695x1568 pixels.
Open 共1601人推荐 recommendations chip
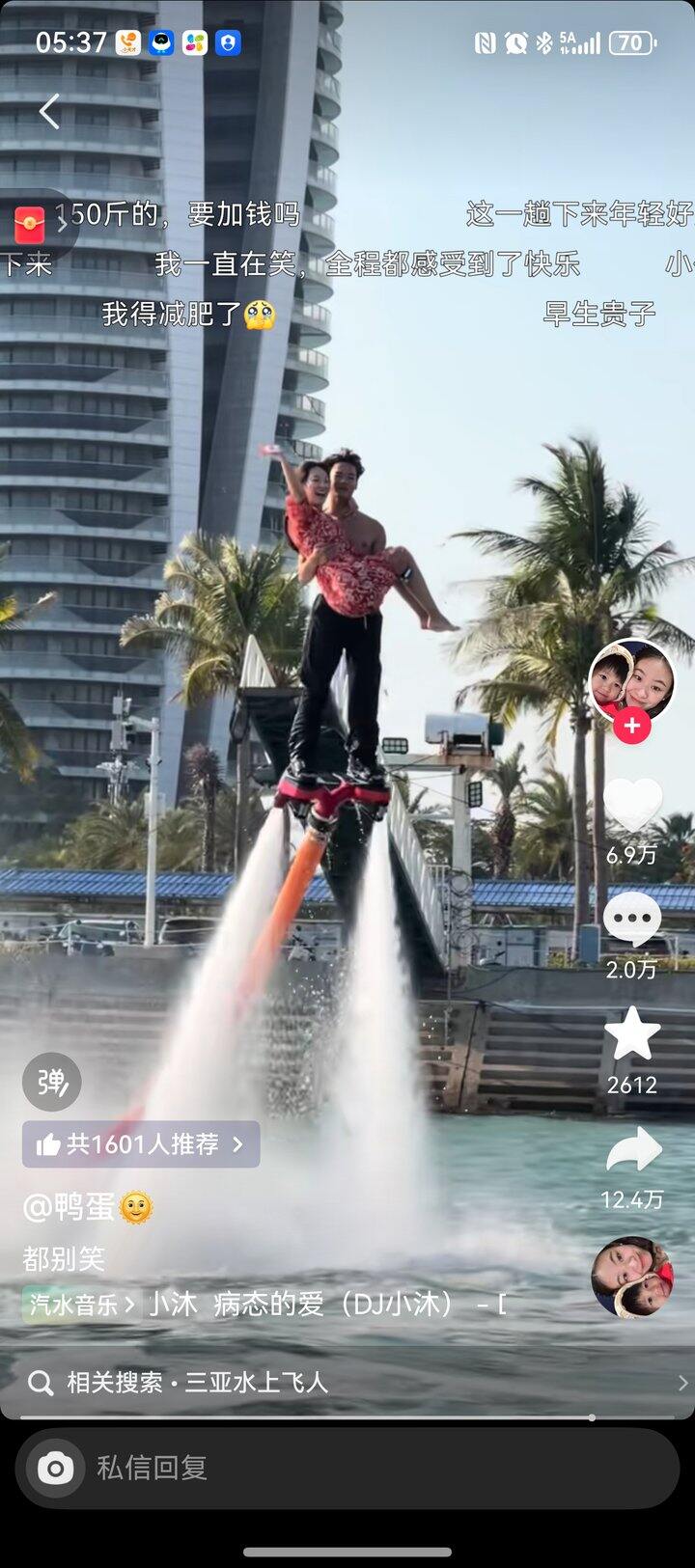pyautogui.click(x=141, y=1144)
